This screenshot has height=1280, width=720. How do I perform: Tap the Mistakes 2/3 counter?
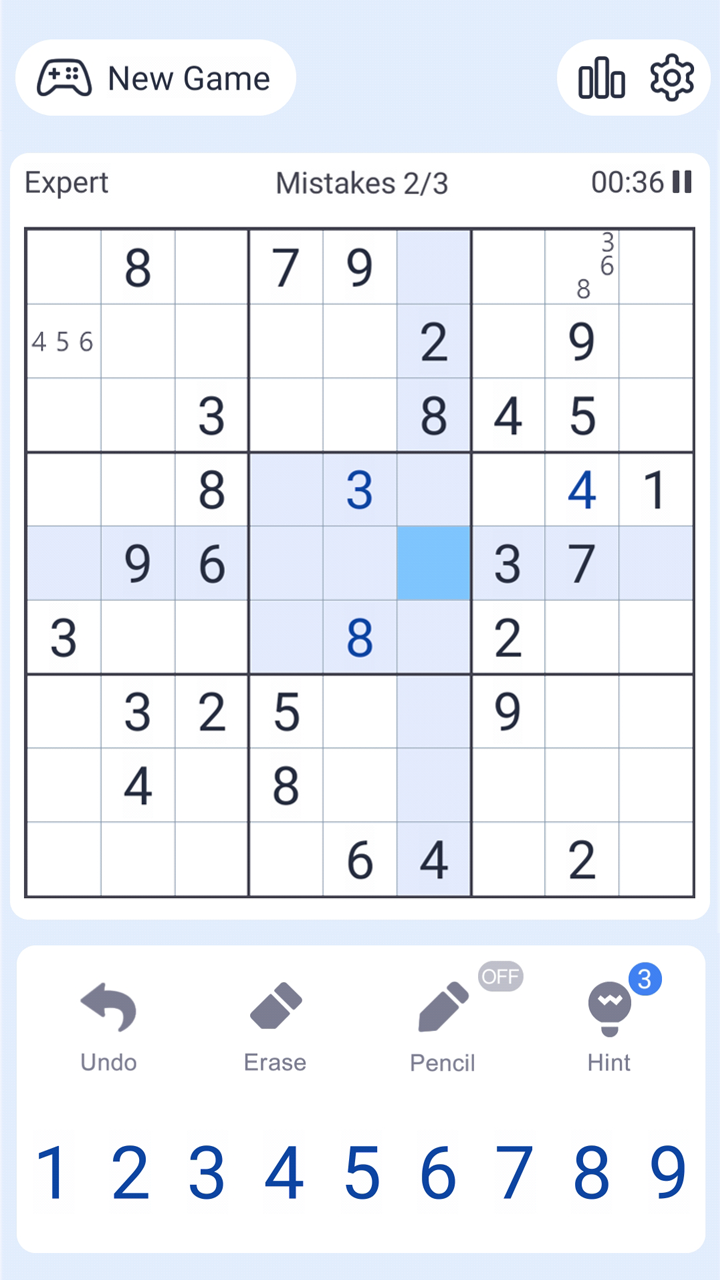(x=362, y=183)
